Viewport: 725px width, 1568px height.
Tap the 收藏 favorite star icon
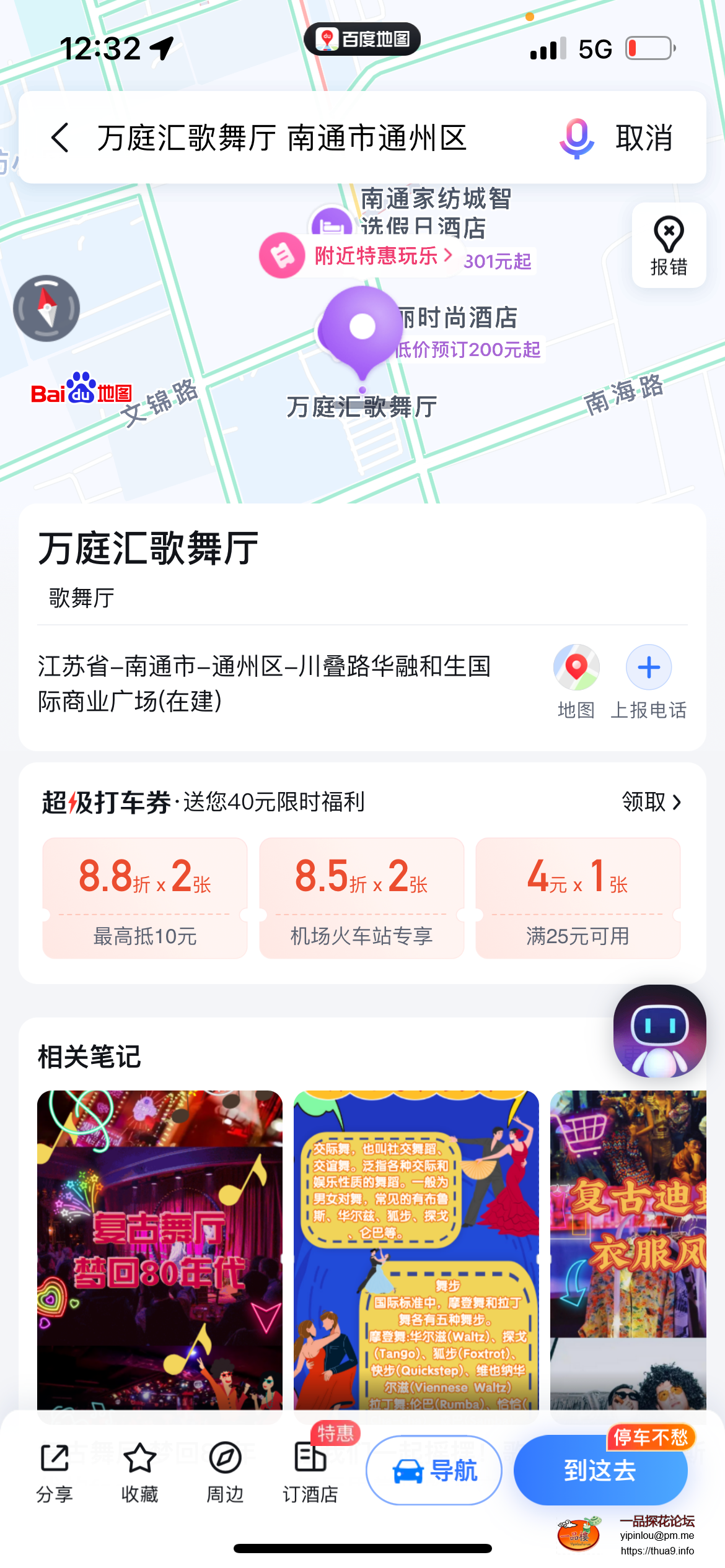tap(139, 1468)
